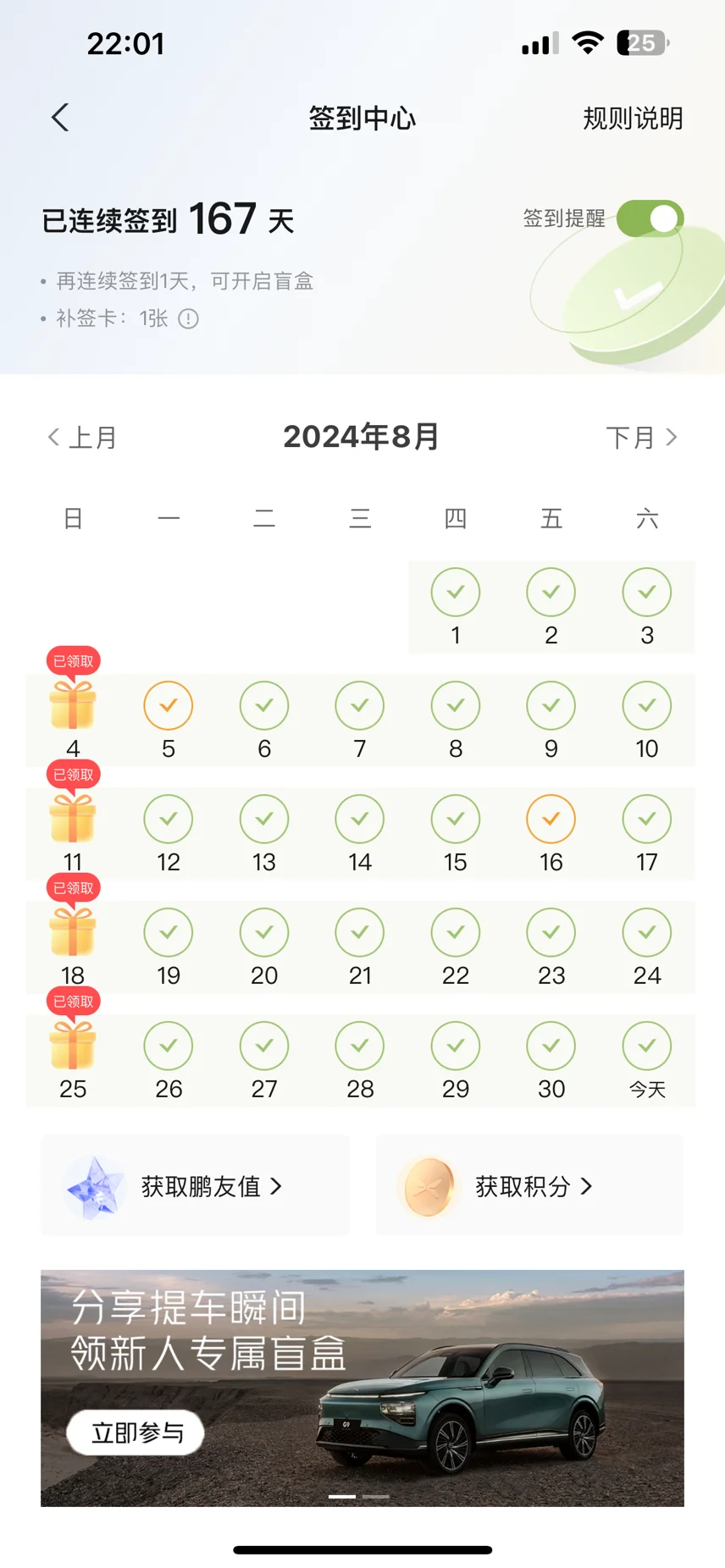Open 获取积分 card
Viewport: 725px width, 1568px height.
click(529, 1186)
